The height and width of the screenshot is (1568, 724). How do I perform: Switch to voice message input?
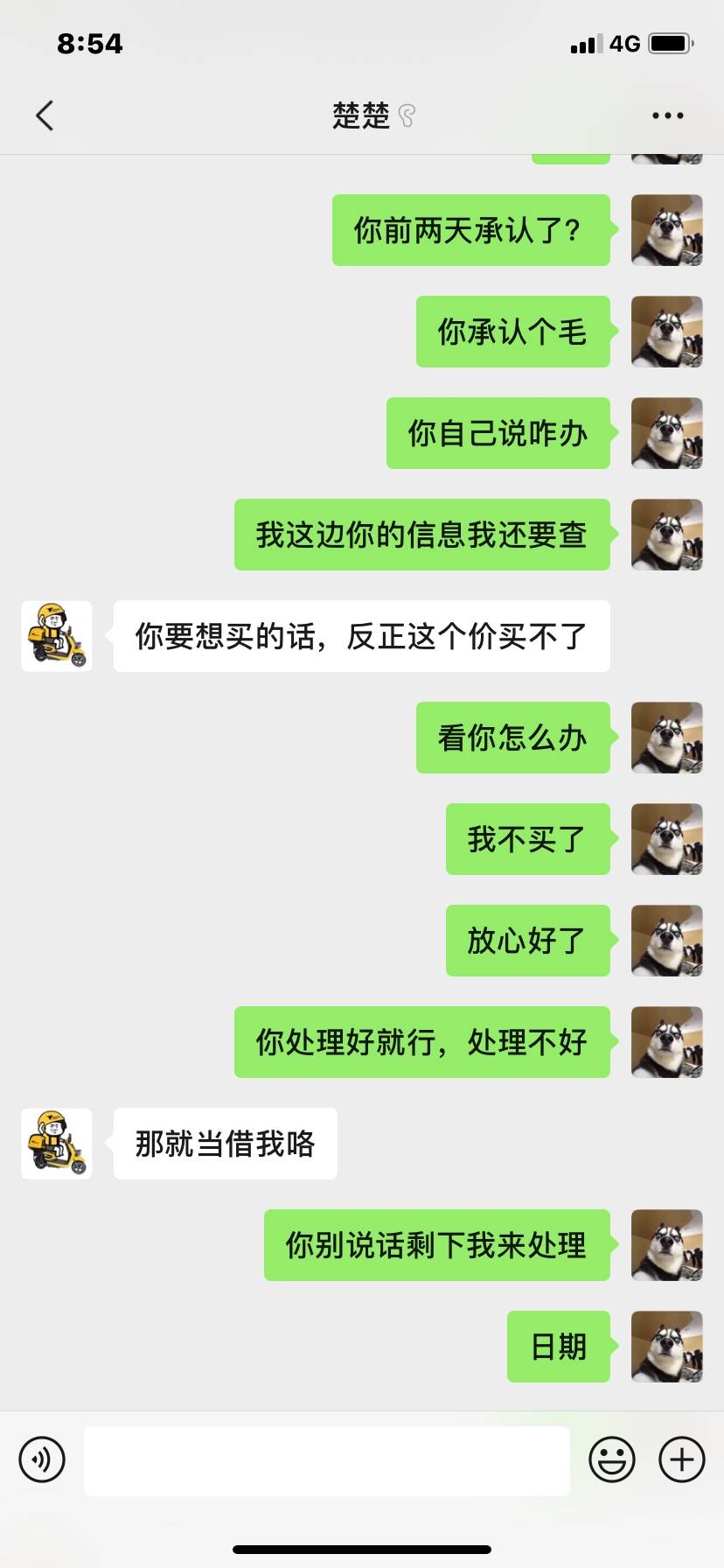coord(42,1459)
